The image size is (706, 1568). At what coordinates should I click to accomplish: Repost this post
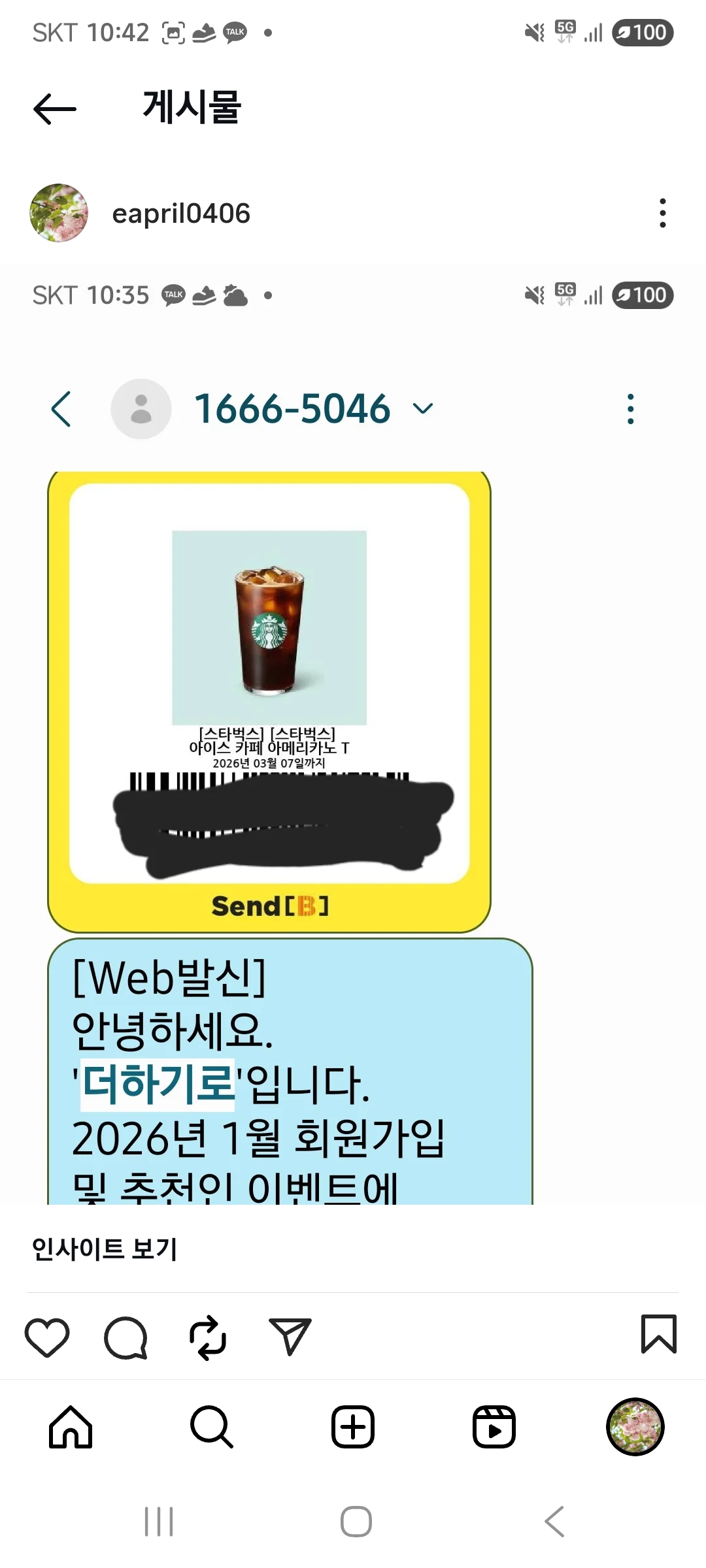tap(208, 1337)
